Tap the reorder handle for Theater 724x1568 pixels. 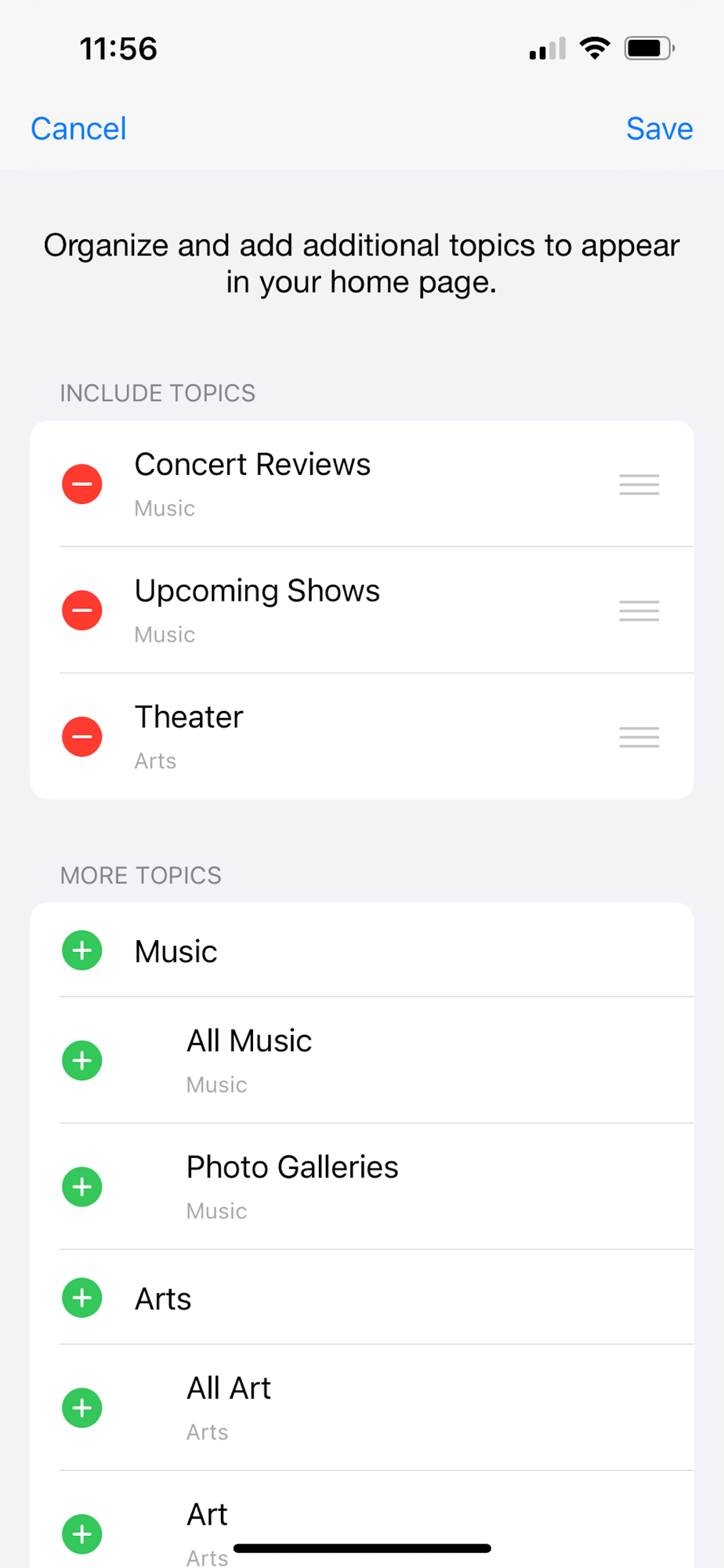pos(639,737)
